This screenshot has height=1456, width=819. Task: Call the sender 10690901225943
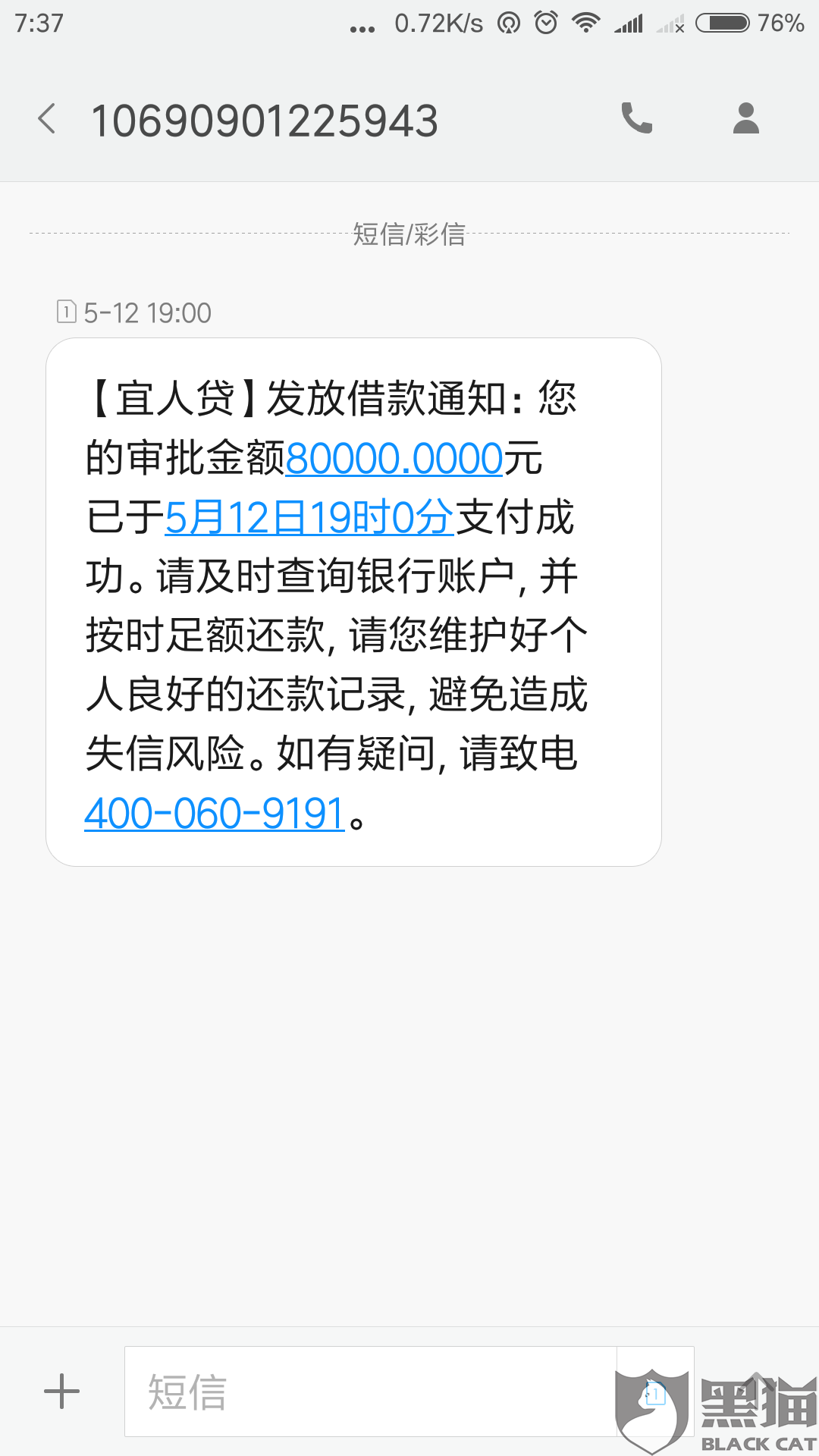point(636,118)
